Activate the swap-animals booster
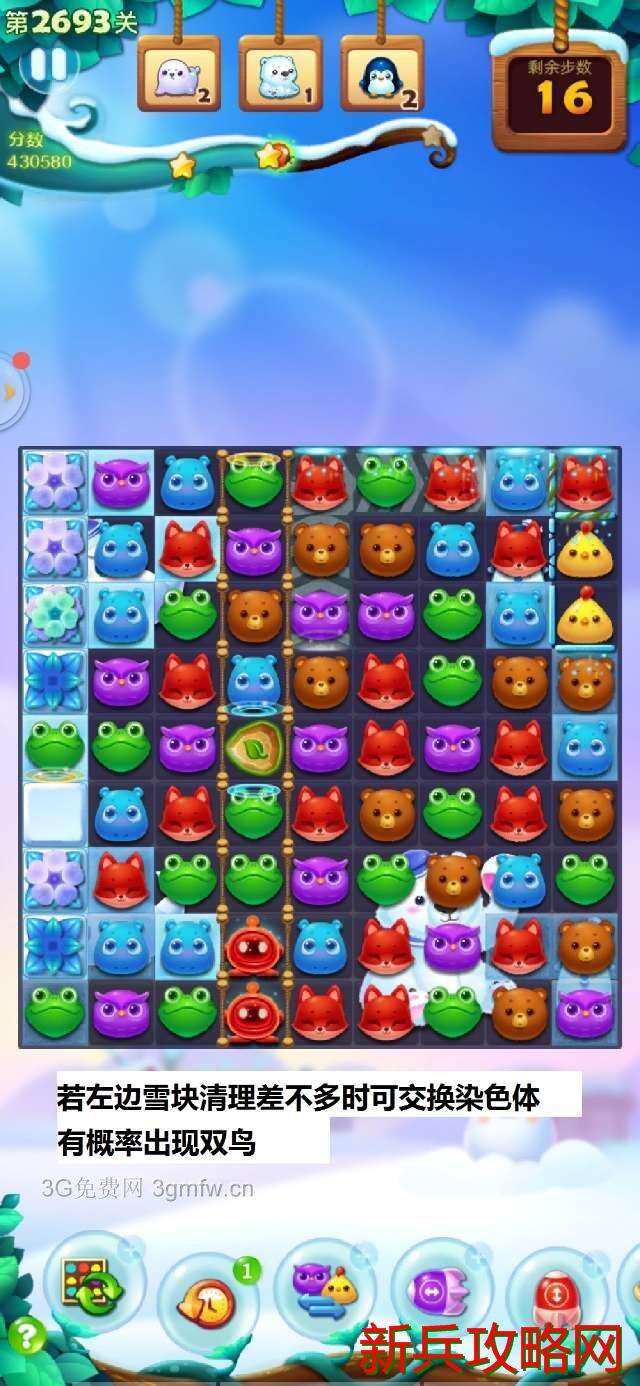The image size is (640, 1386). 324,1288
